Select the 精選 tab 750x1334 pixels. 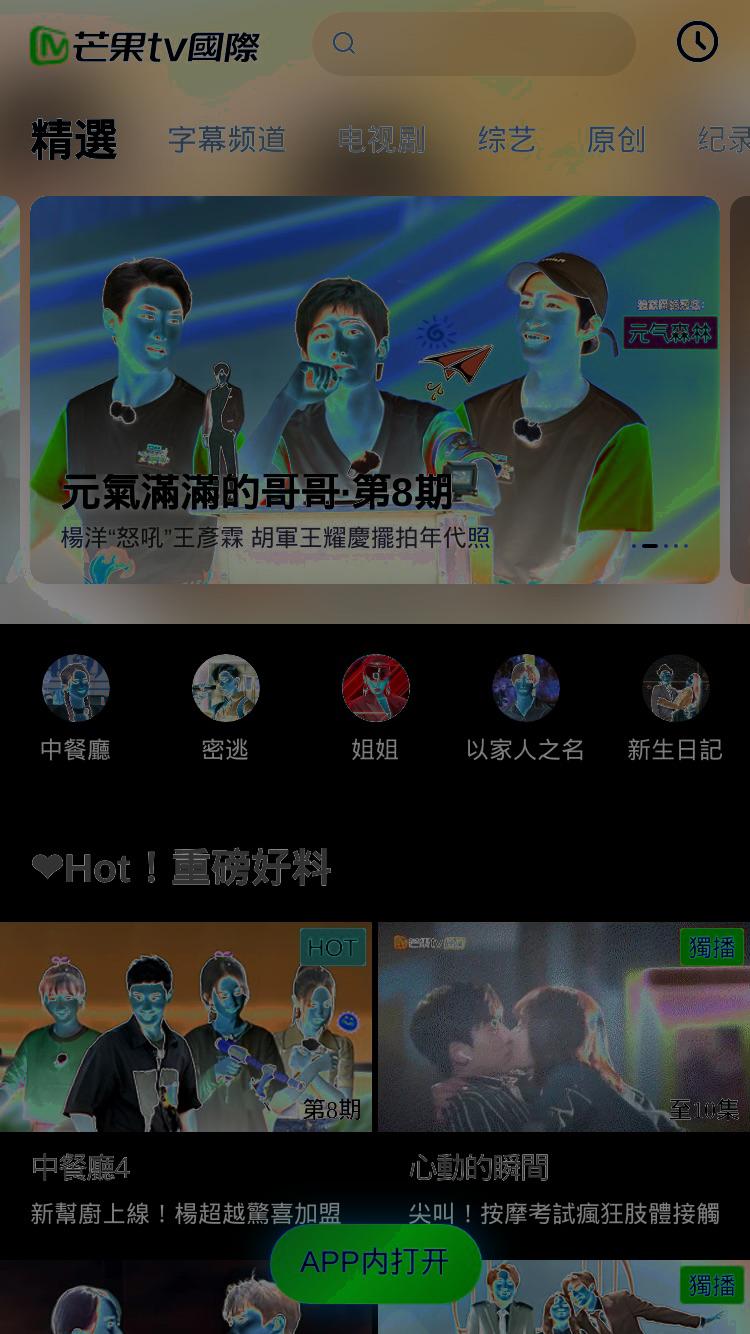[x=74, y=139]
